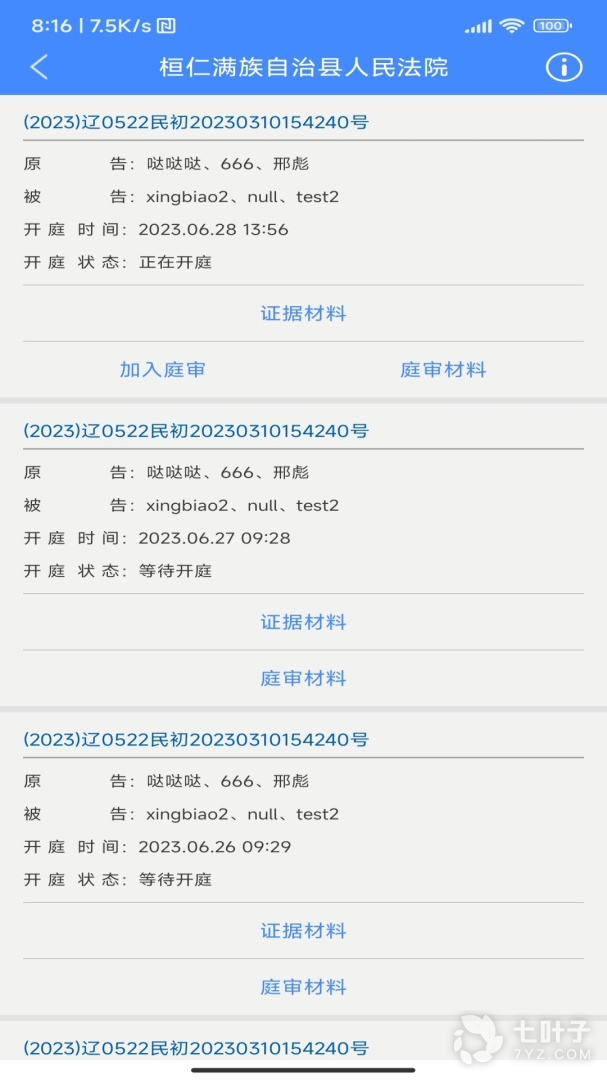Open 证据材料 for the 06.26 09:29 hearing

point(303,931)
